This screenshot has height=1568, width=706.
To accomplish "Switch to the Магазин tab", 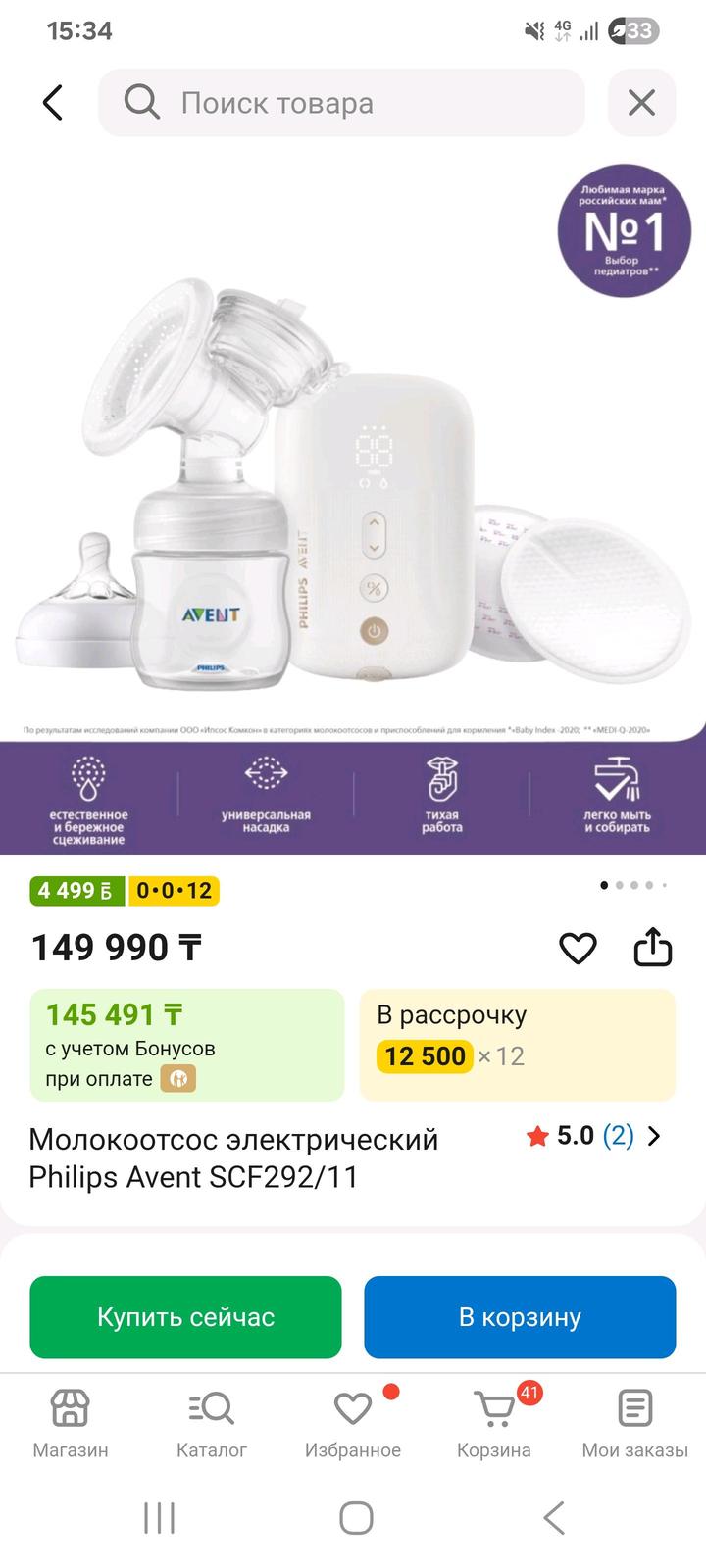I will 71,1424.
